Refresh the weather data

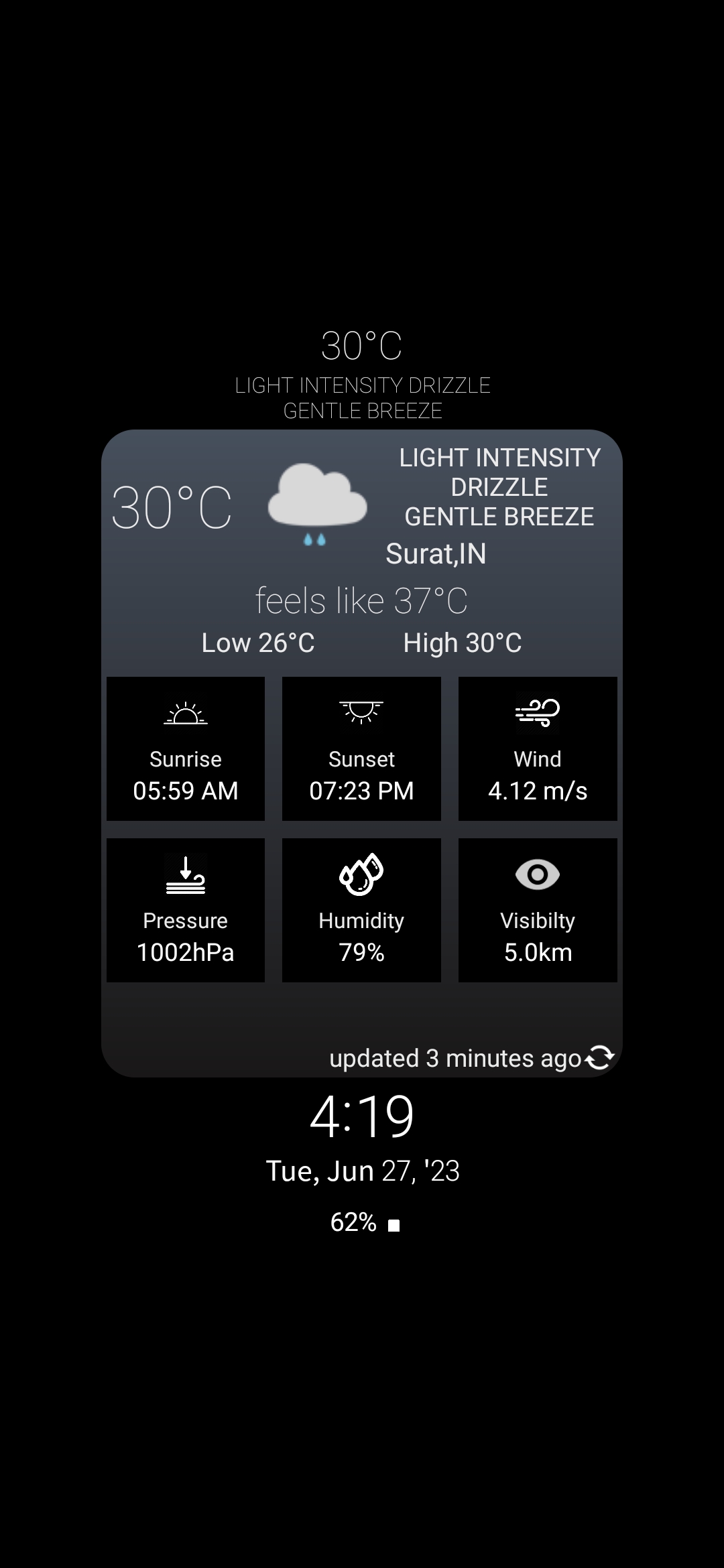point(599,1057)
